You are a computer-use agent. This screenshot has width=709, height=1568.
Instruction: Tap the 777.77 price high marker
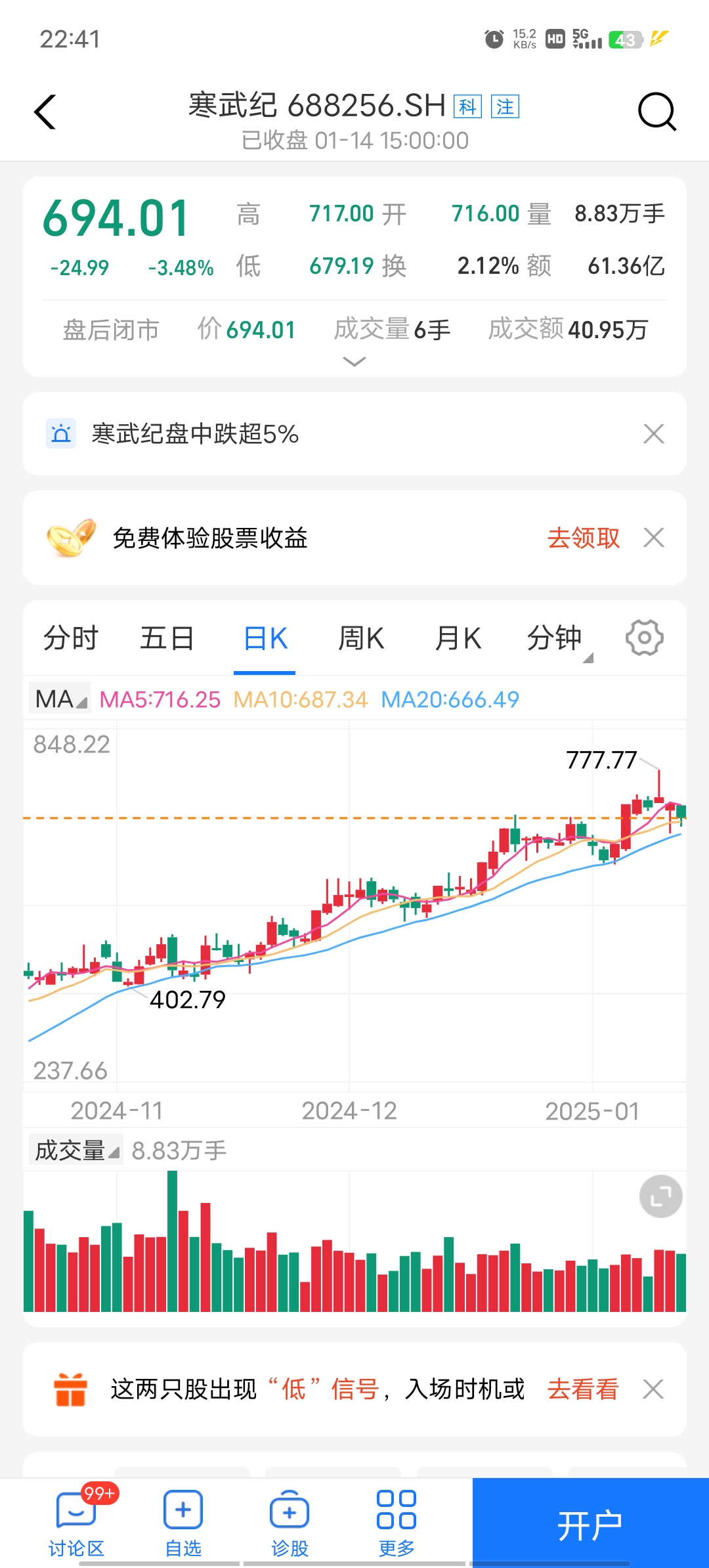click(x=601, y=760)
